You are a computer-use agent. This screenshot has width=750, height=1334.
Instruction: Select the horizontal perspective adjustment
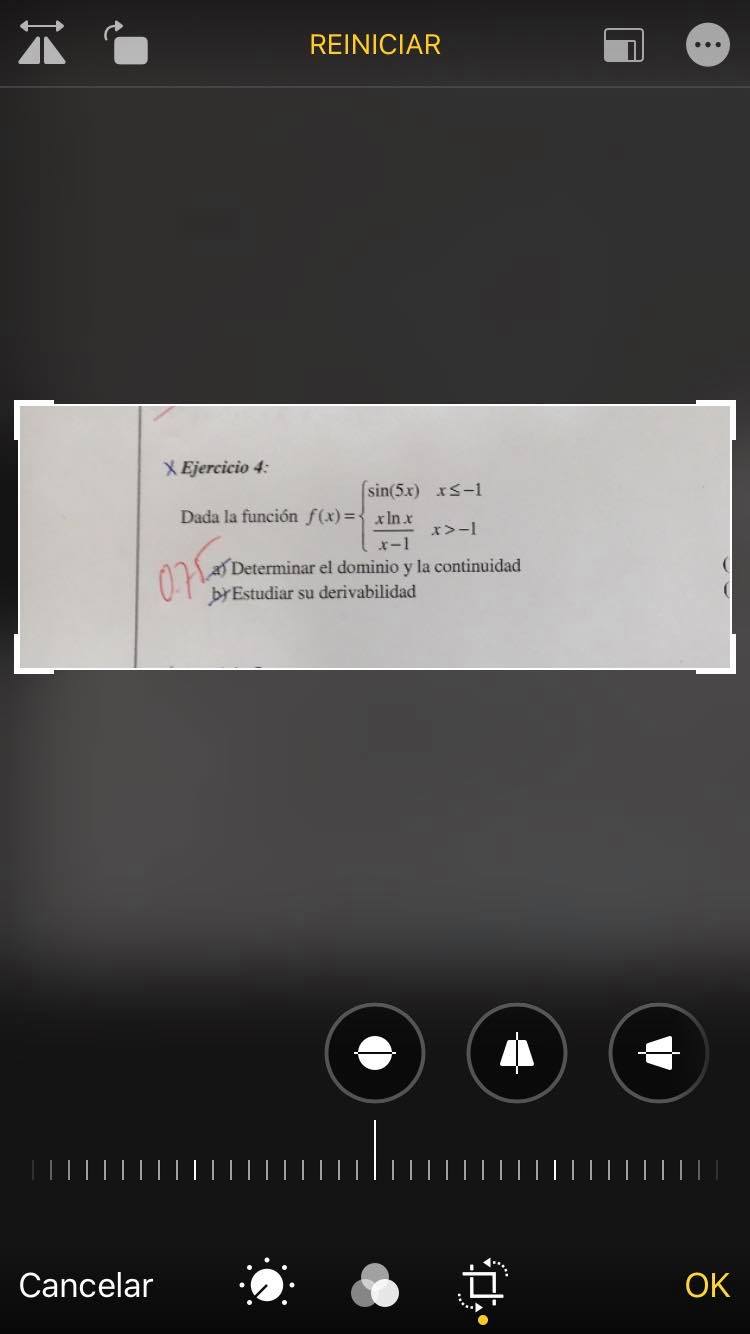tap(658, 1053)
